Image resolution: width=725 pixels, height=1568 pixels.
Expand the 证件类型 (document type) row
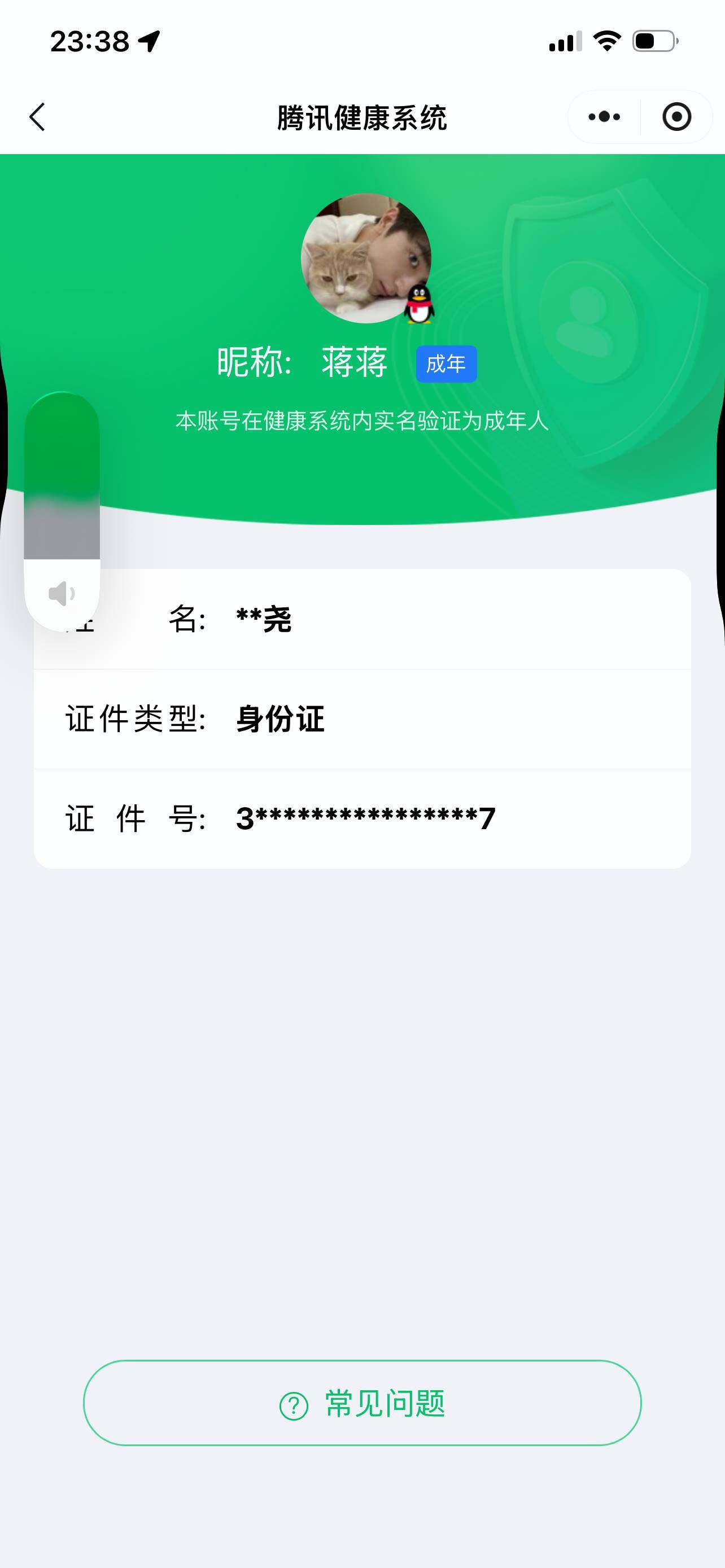[362, 719]
